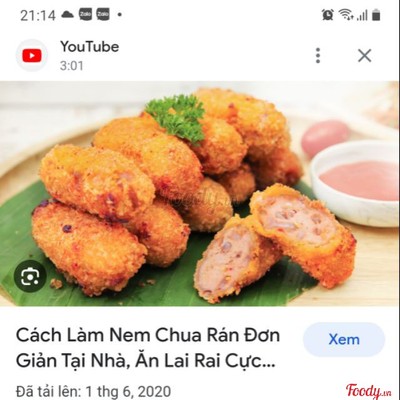Open the YouTube source icon
The width and height of the screenshot is (400, 400).
click(x=32, y=55)
